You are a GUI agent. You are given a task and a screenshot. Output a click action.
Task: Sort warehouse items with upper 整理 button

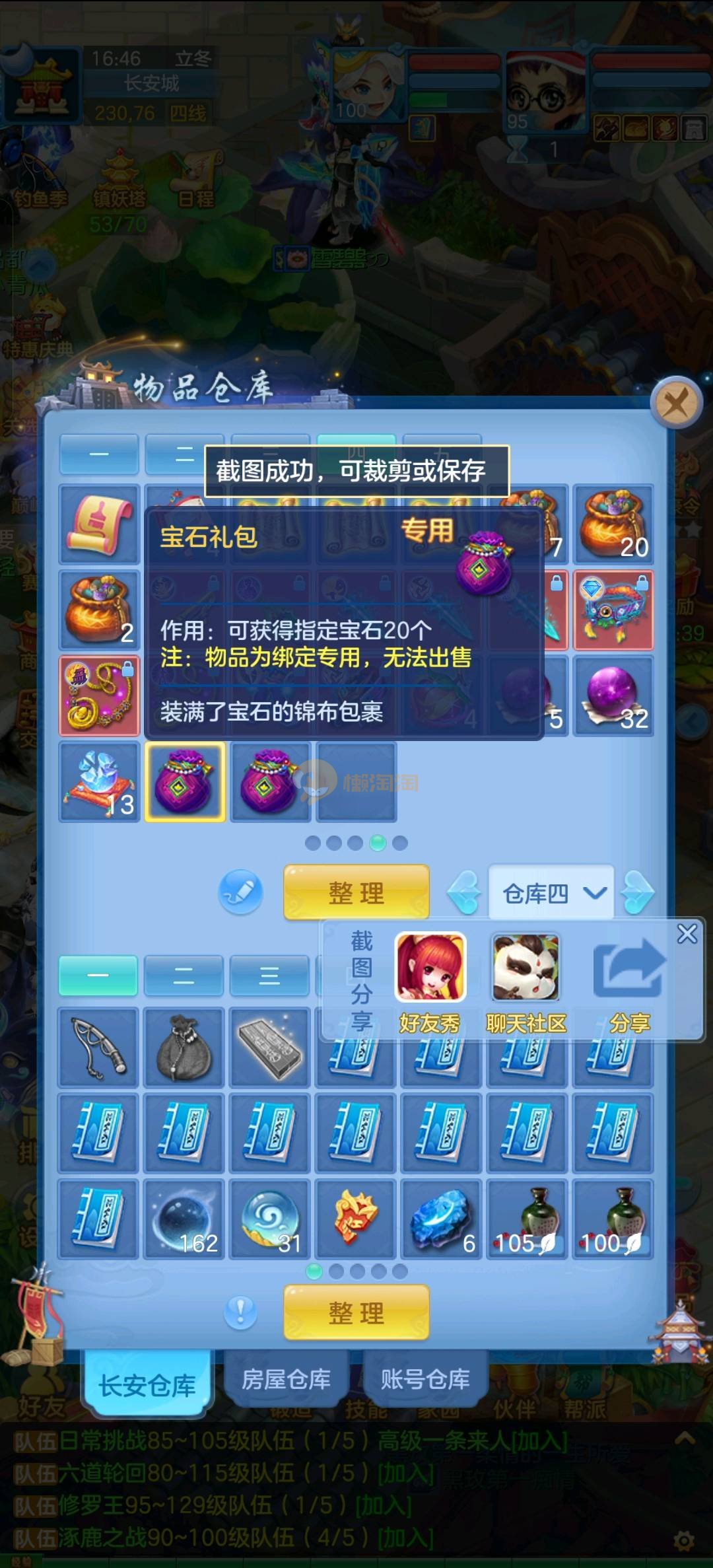click(356, 893)
